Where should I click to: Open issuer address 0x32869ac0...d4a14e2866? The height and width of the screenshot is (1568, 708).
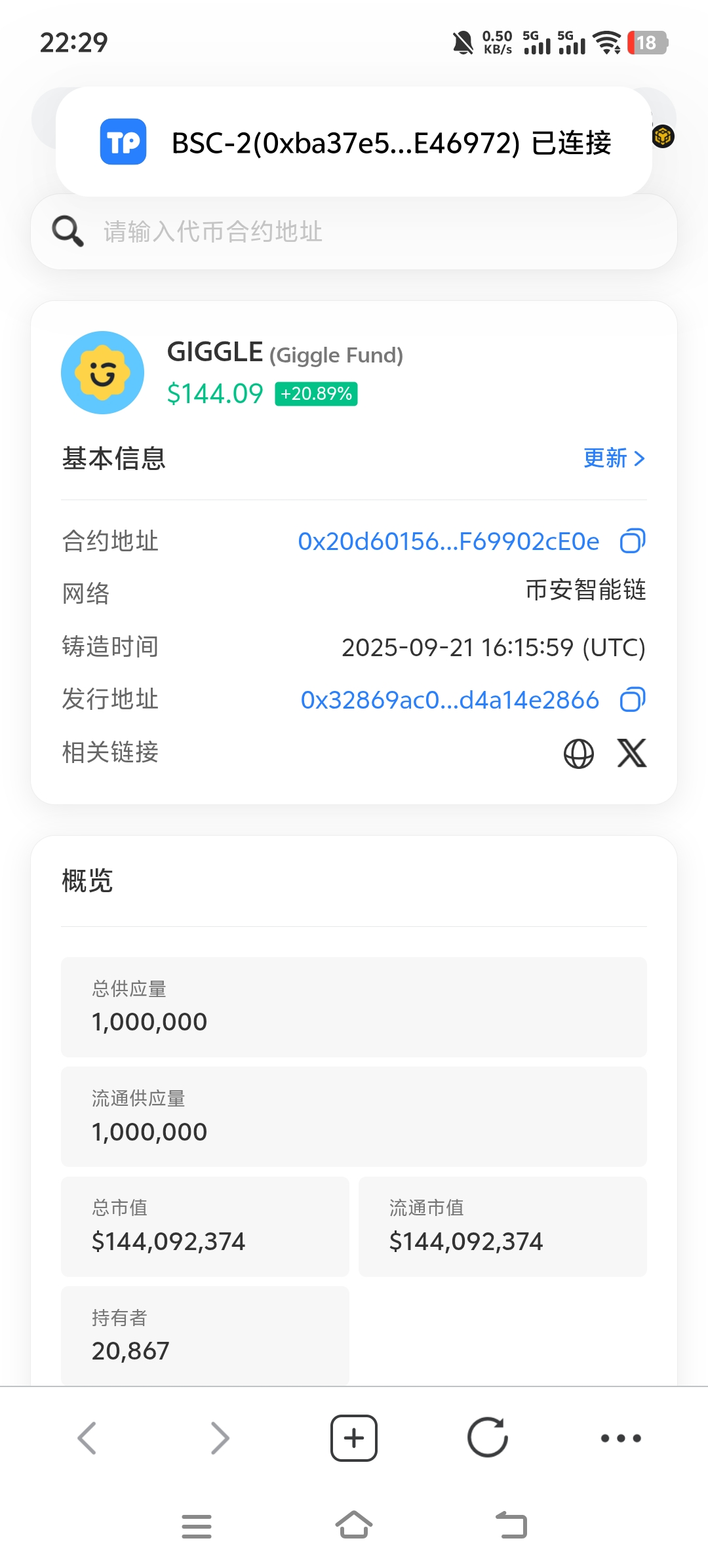[x=450, y=700]
